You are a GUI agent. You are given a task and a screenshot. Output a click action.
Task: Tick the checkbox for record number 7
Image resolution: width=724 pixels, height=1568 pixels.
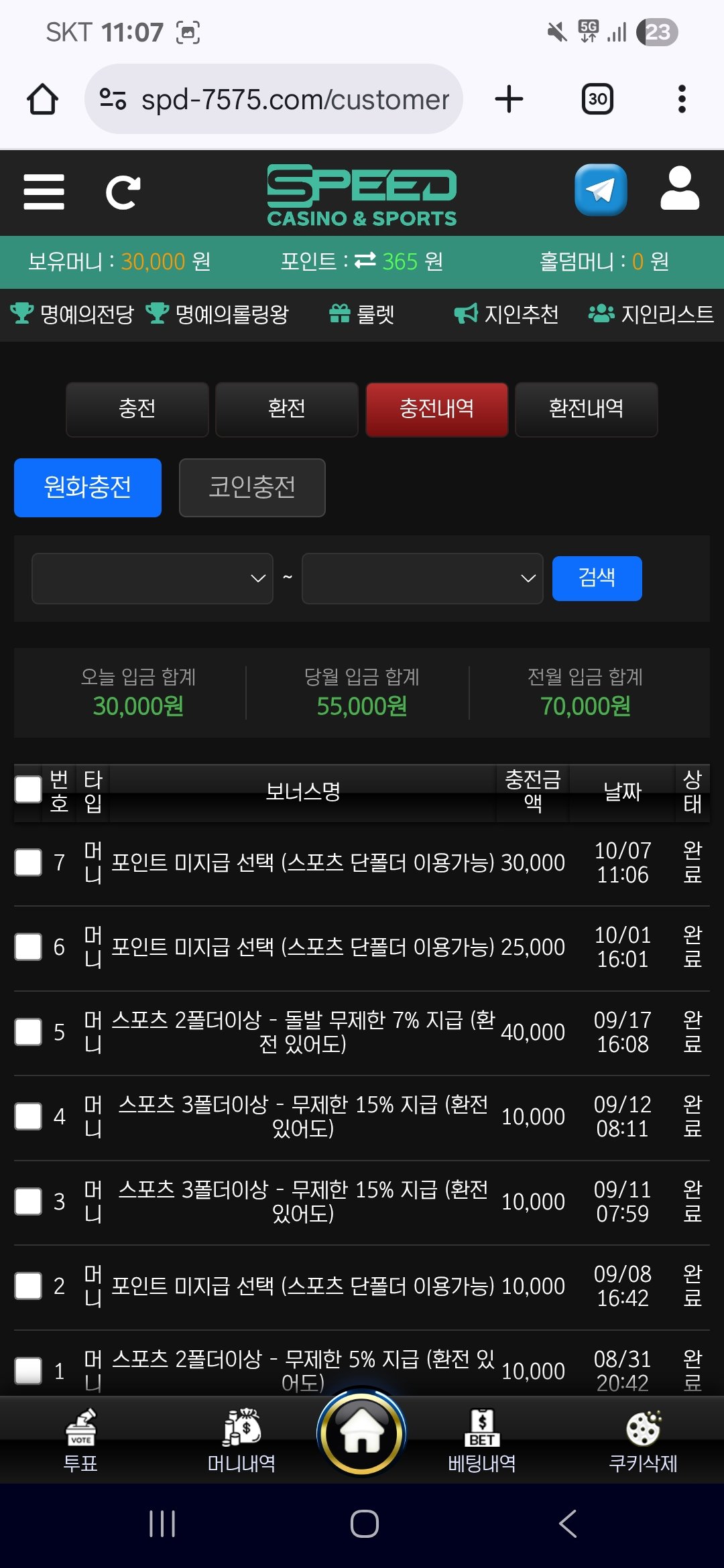click(x=28, y=862)
